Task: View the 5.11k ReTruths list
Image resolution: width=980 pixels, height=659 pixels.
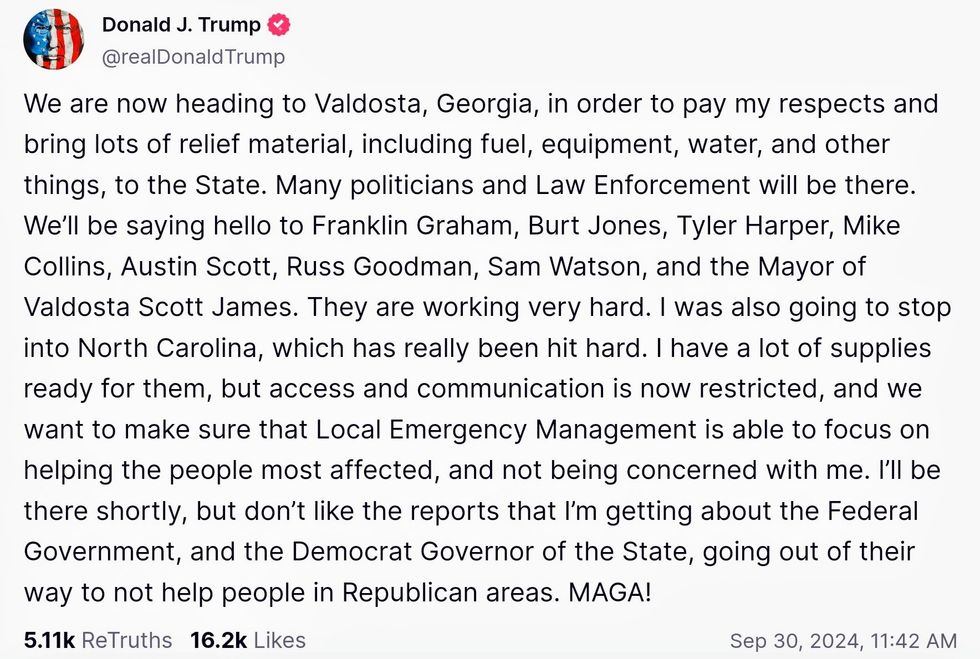Action: (x=97, y=640)
